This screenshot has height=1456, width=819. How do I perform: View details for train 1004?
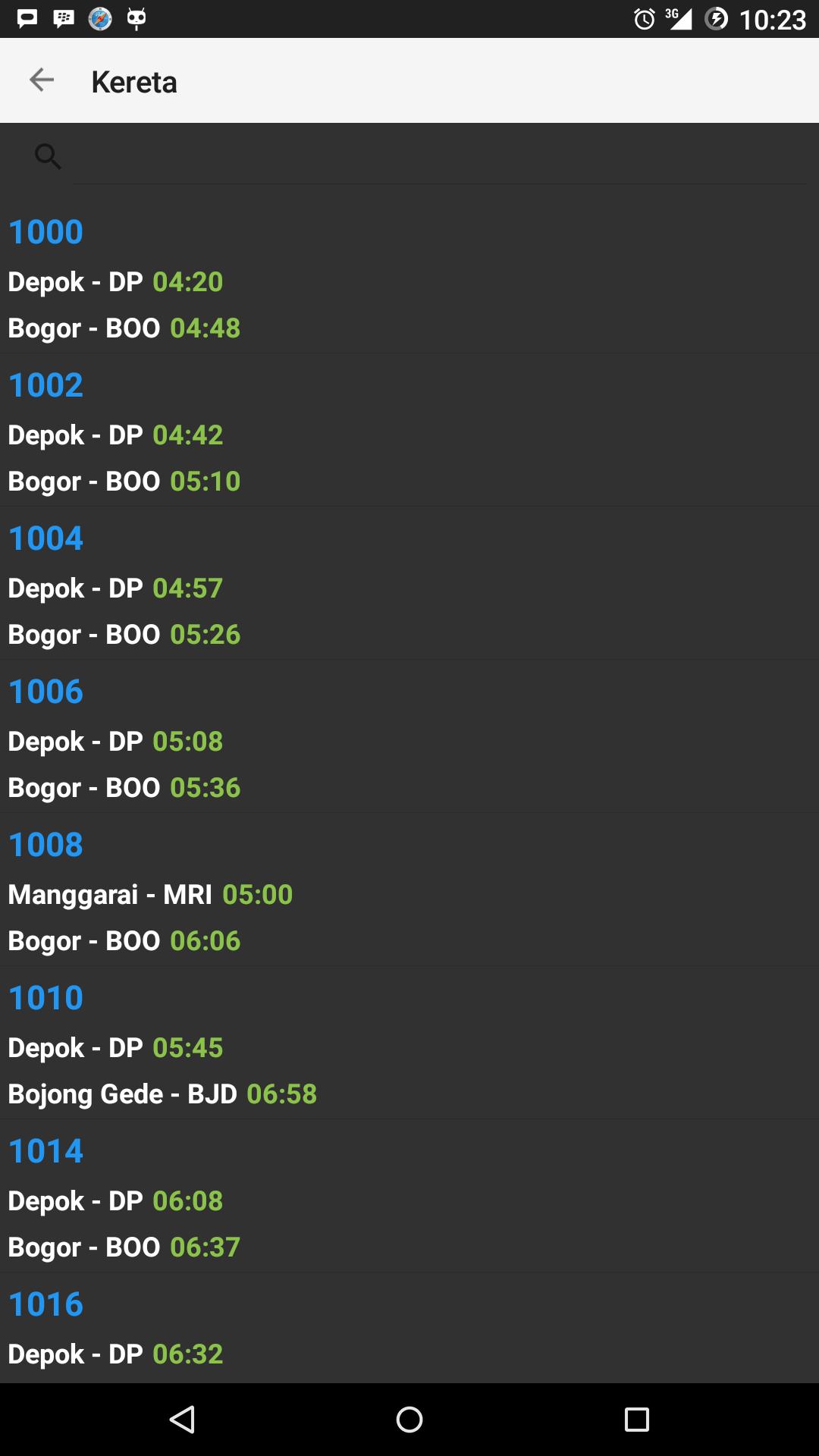(409, 585)
